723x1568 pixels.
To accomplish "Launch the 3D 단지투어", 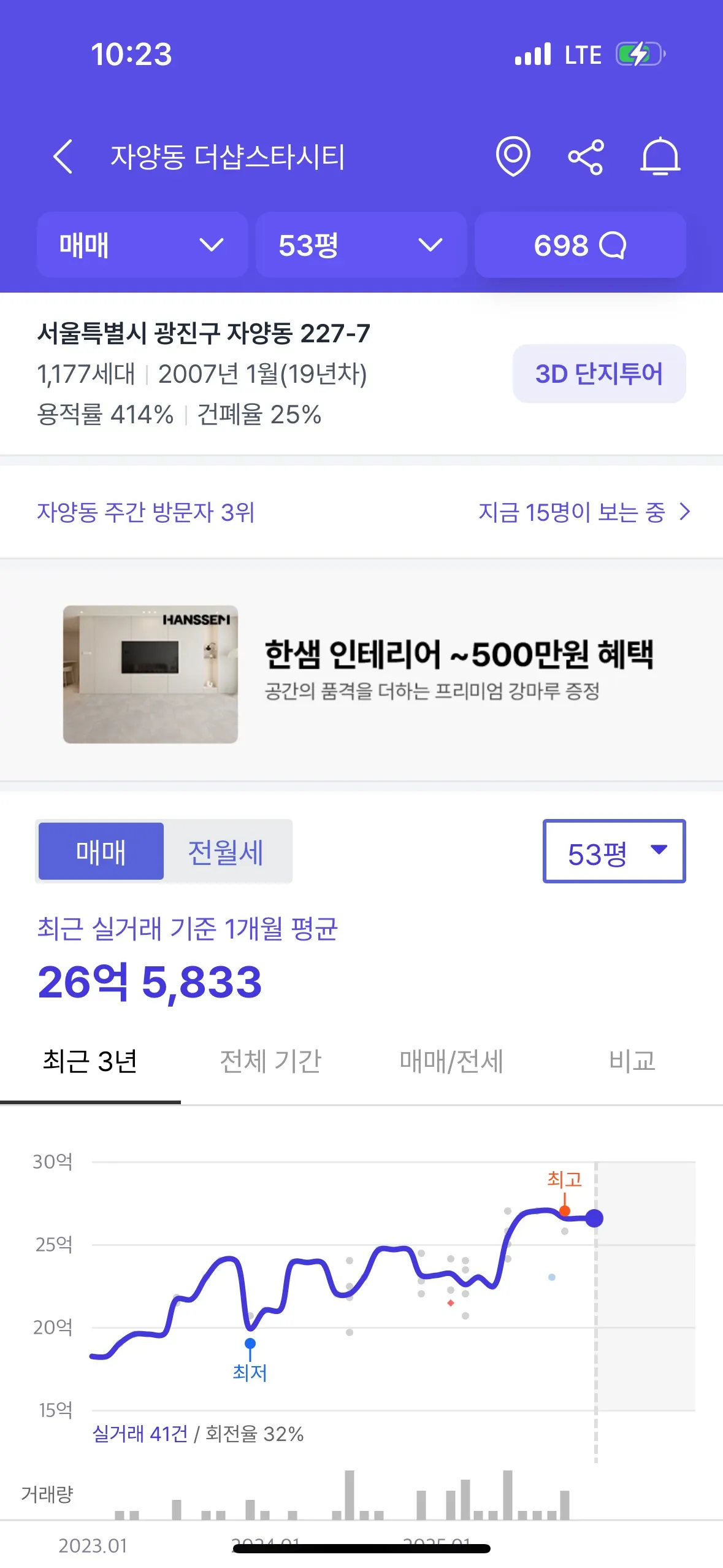I will 599,374.
